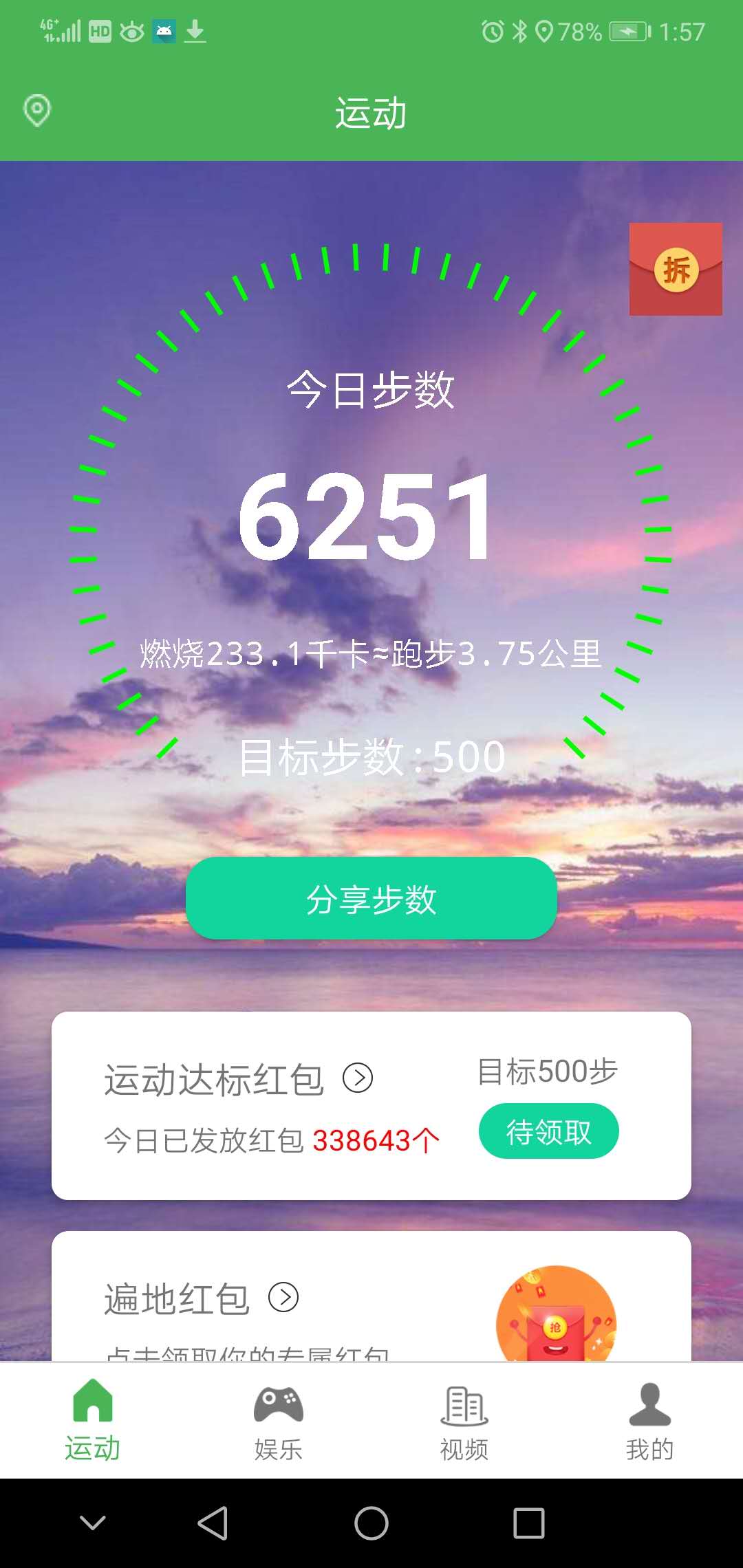Select the 运动 tab

pyautogui.click(x=93, y=1421)
